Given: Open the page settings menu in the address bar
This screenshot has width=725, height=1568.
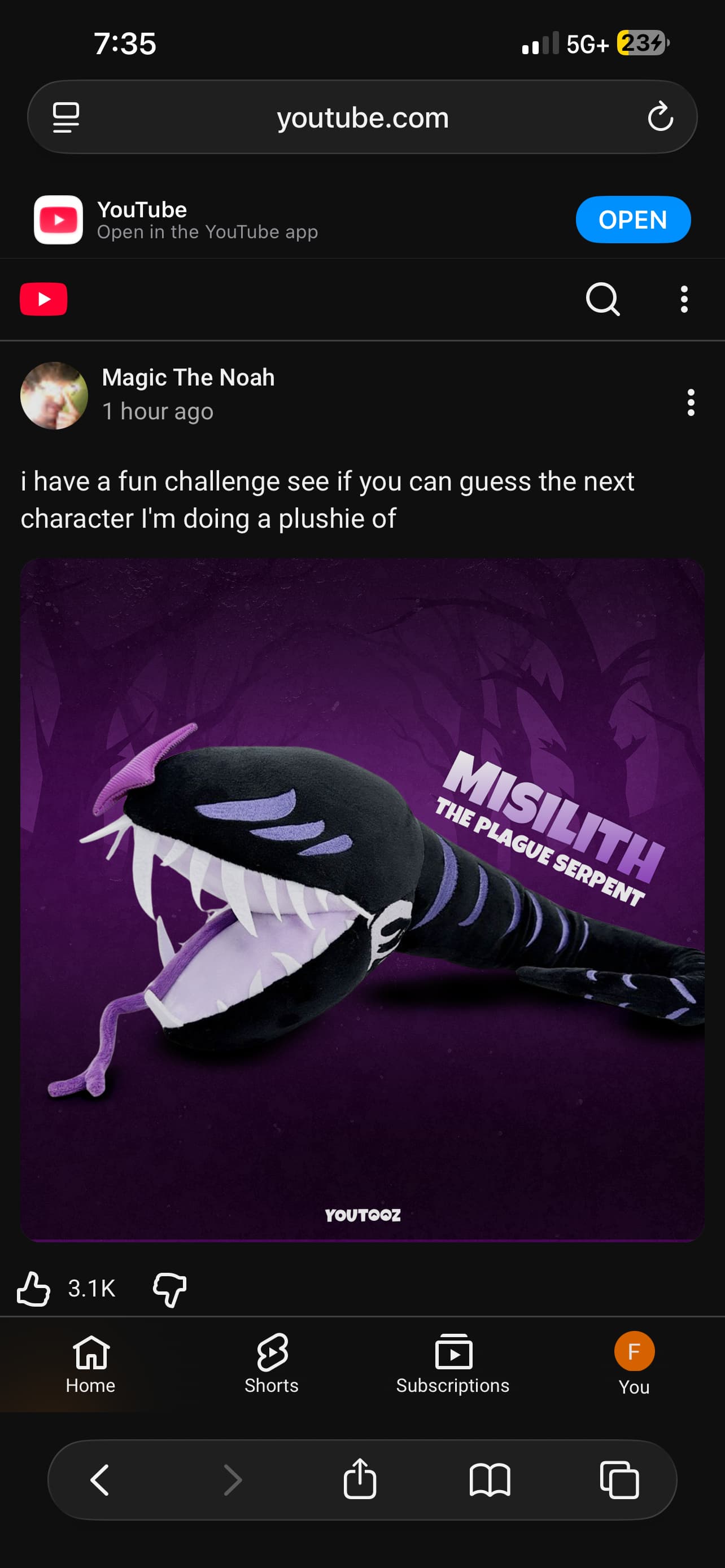Looking at the screenshot, I should point(65,117).
